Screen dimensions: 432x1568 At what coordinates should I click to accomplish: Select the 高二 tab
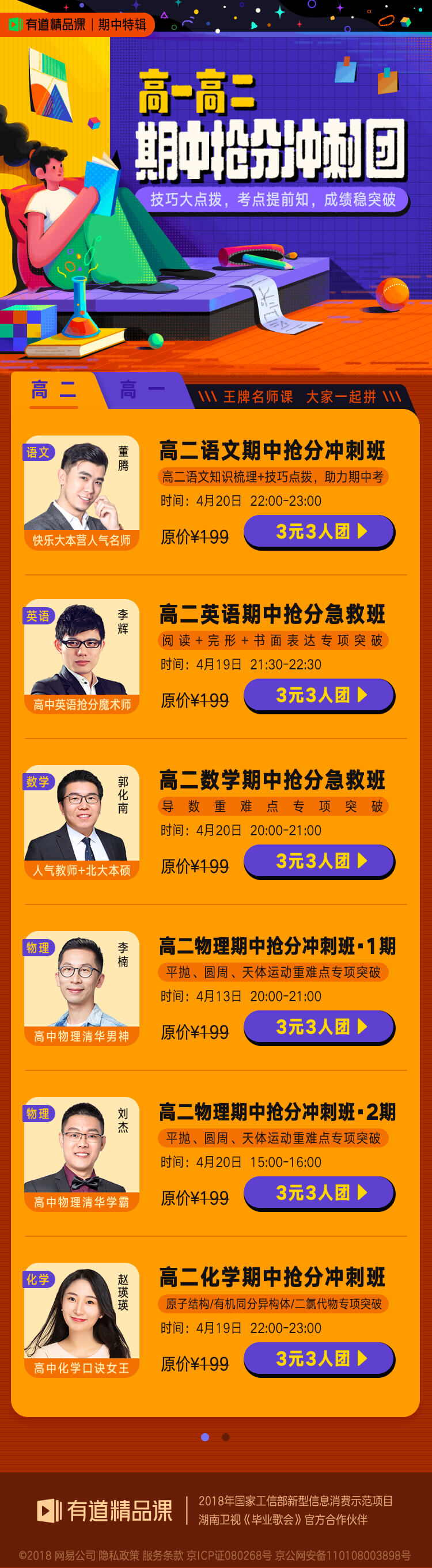(x=54, y=389)
